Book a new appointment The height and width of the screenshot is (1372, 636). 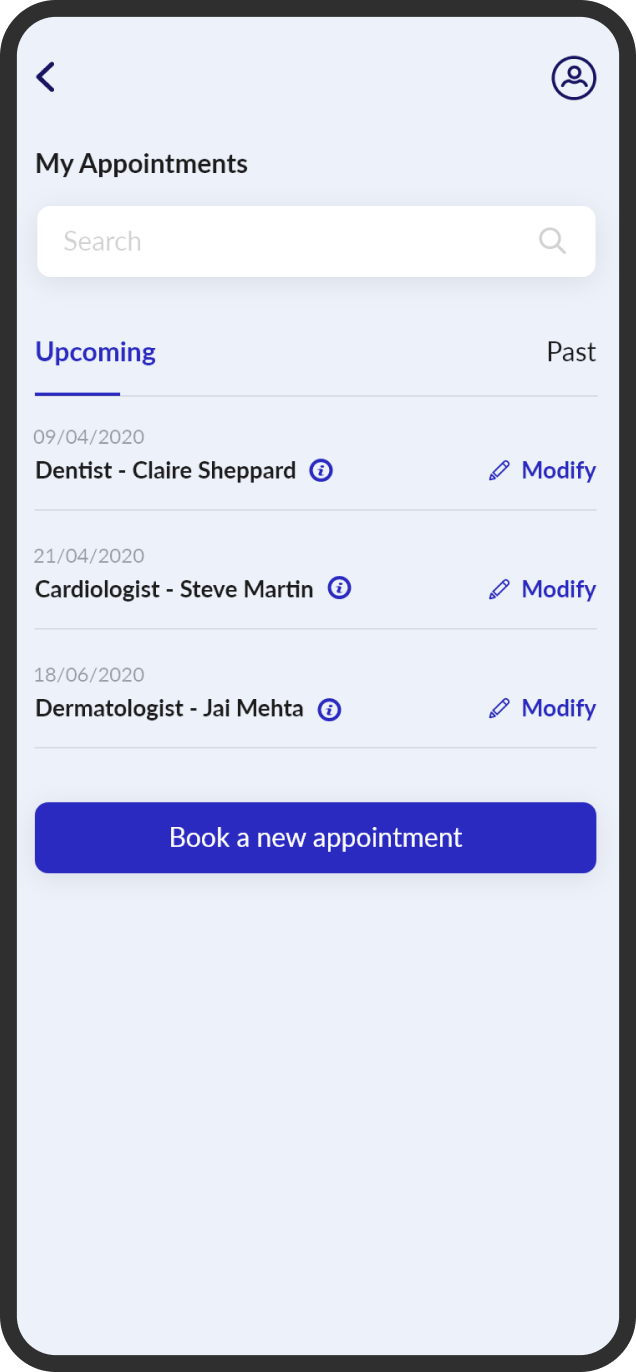pyautogui.click(x=316, y=837)
